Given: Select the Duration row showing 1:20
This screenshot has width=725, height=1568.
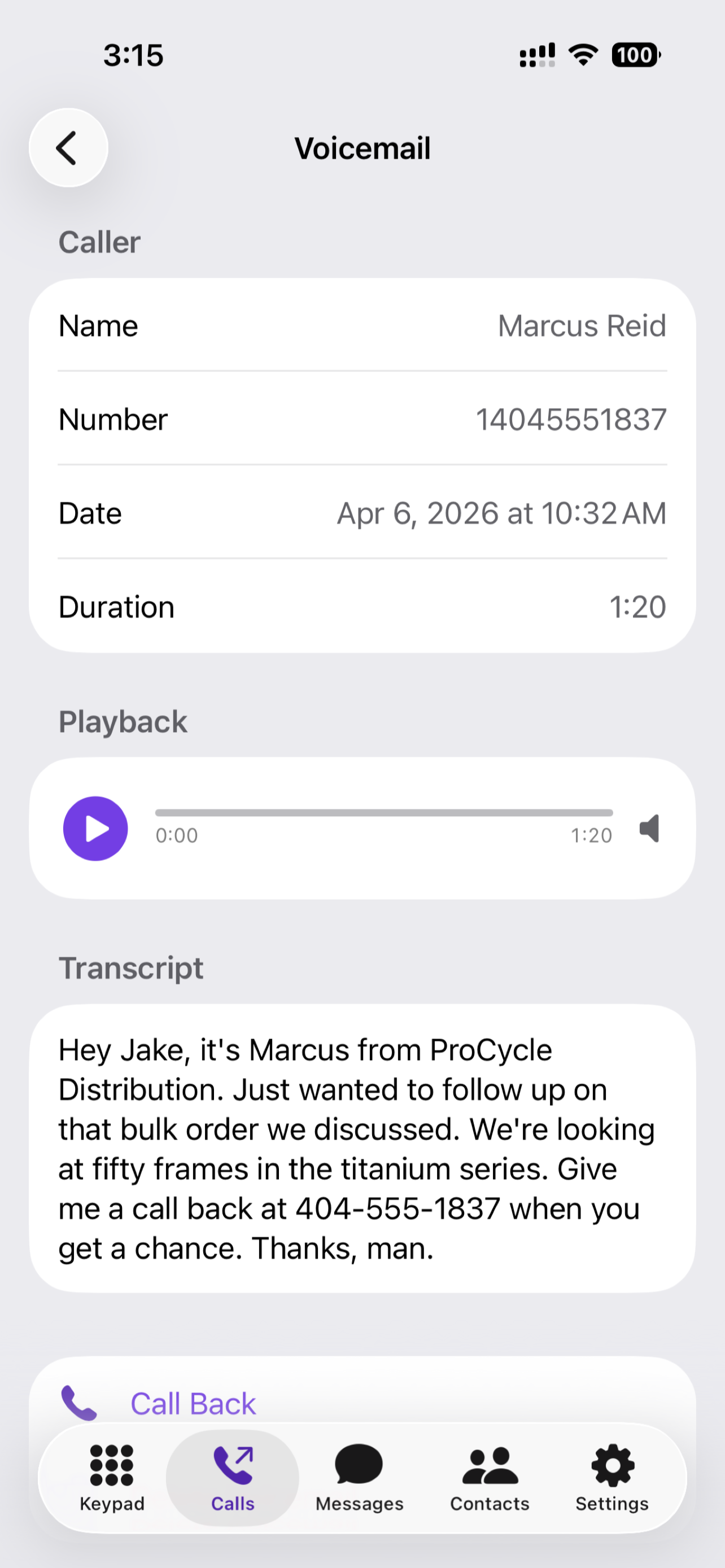Looking at the screenshot, I should (x=362, y=606).
